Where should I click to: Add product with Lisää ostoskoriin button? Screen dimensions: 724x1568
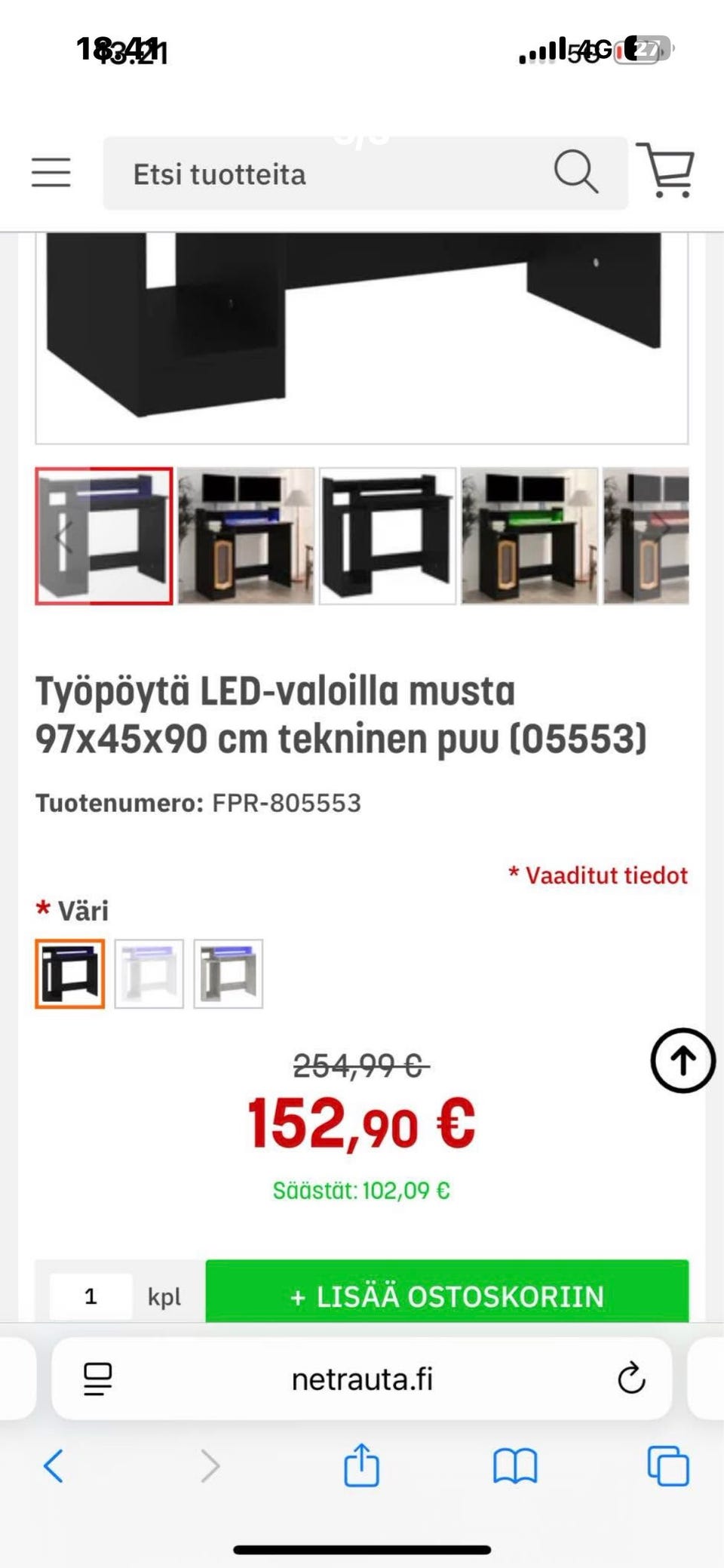point(447,1296)
